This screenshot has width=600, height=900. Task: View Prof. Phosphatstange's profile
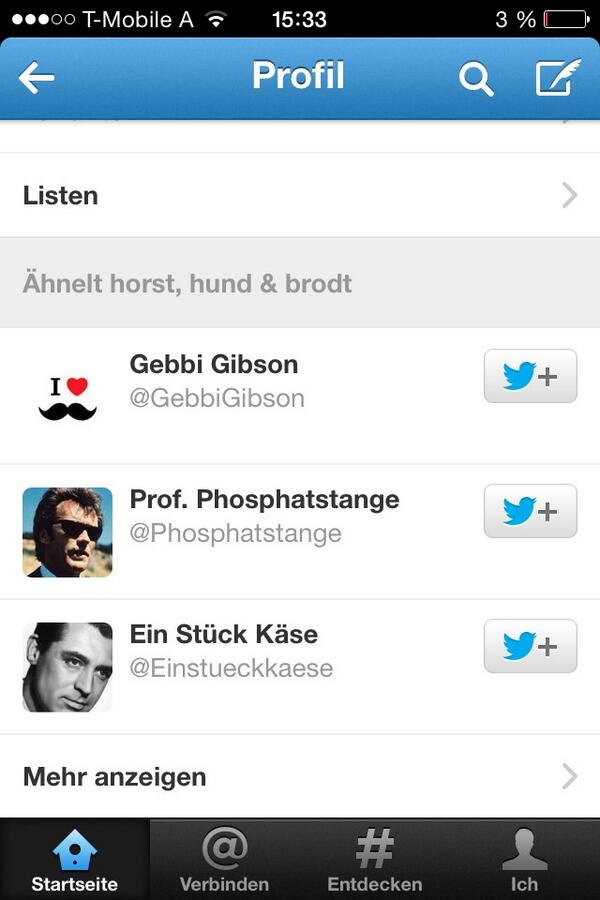[264, 515]
